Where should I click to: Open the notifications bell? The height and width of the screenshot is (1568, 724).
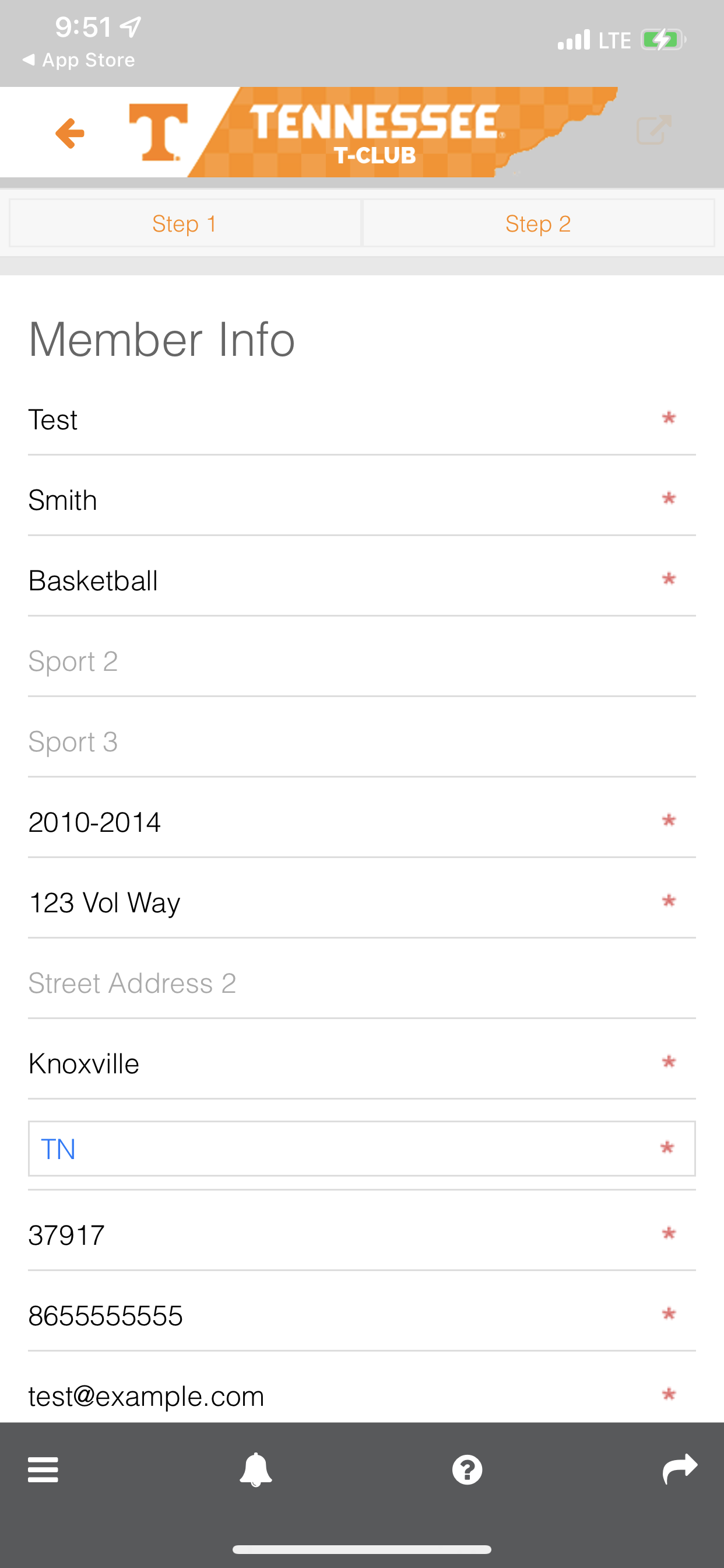pyautogui.click(x=256, y=1470)
